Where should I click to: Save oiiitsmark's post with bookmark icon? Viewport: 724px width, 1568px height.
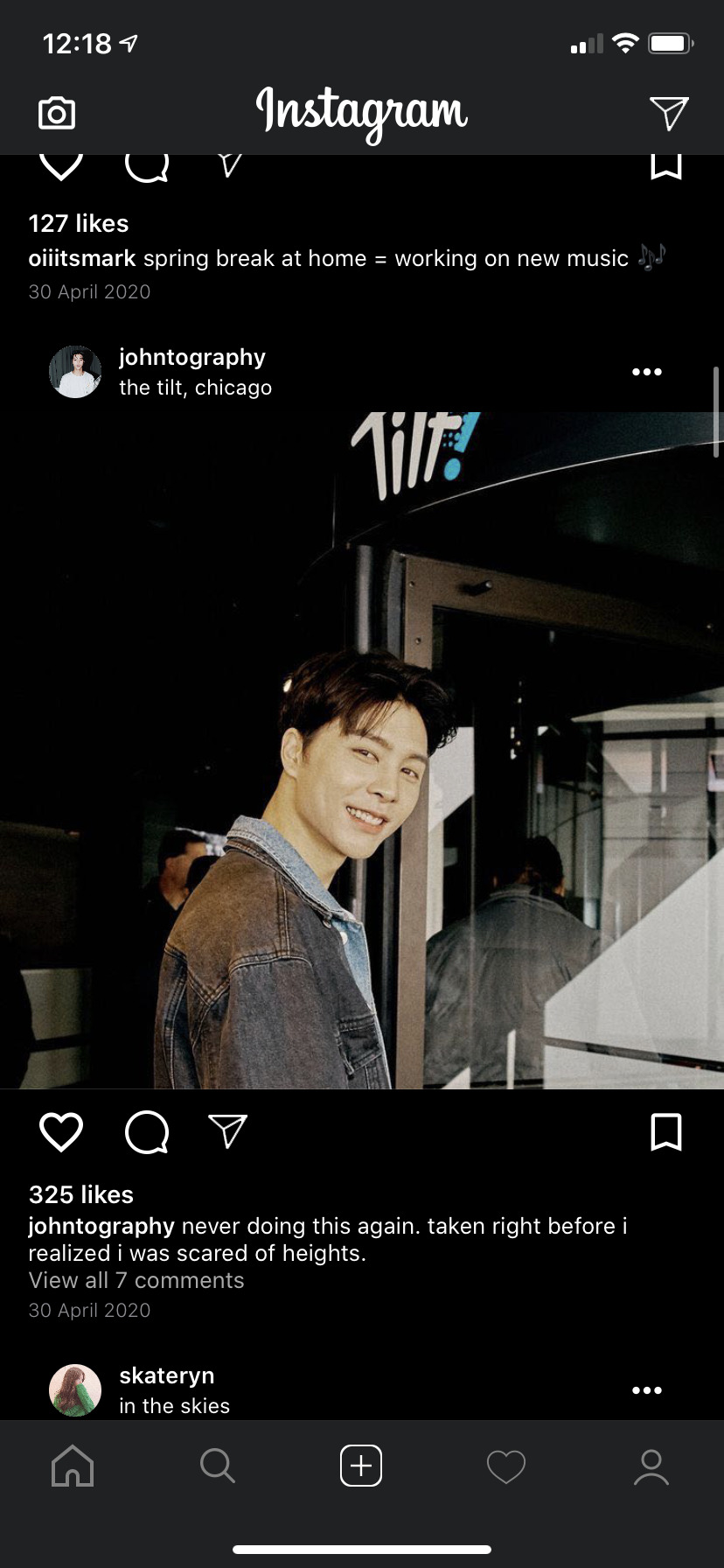tap(666, 165)
